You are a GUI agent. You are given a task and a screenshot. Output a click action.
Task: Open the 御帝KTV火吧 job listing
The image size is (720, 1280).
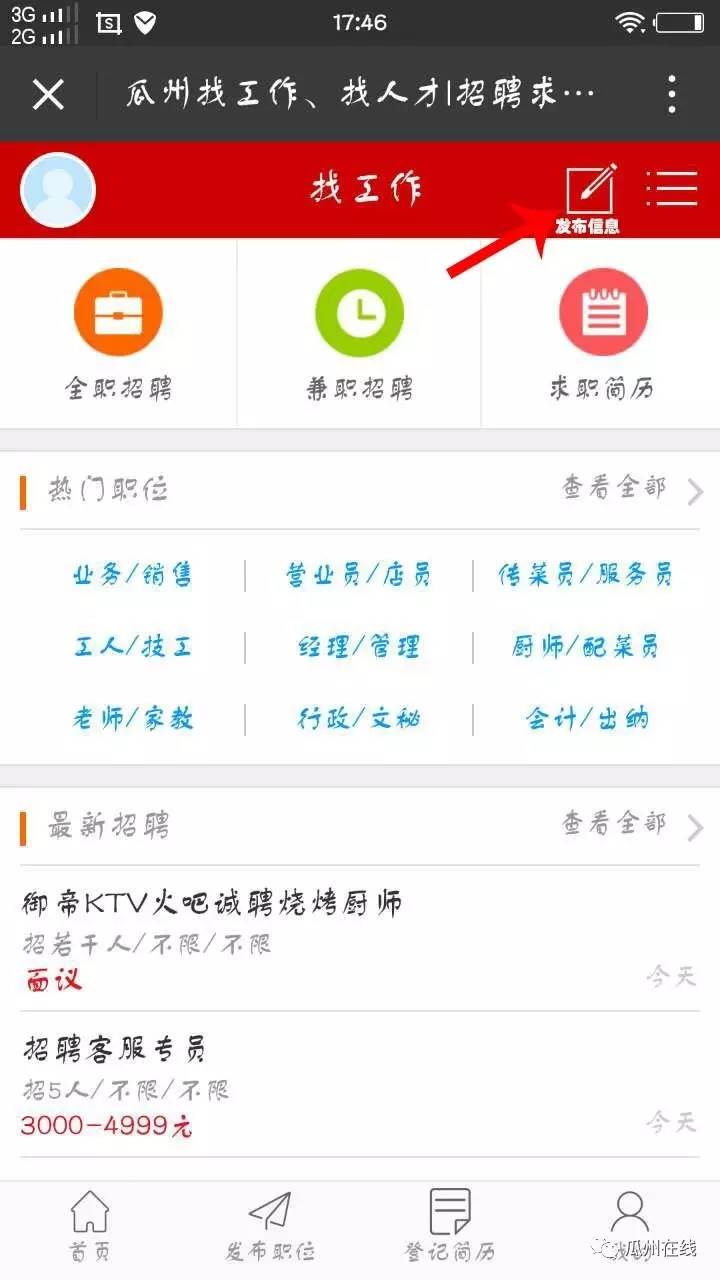[360, 939]
